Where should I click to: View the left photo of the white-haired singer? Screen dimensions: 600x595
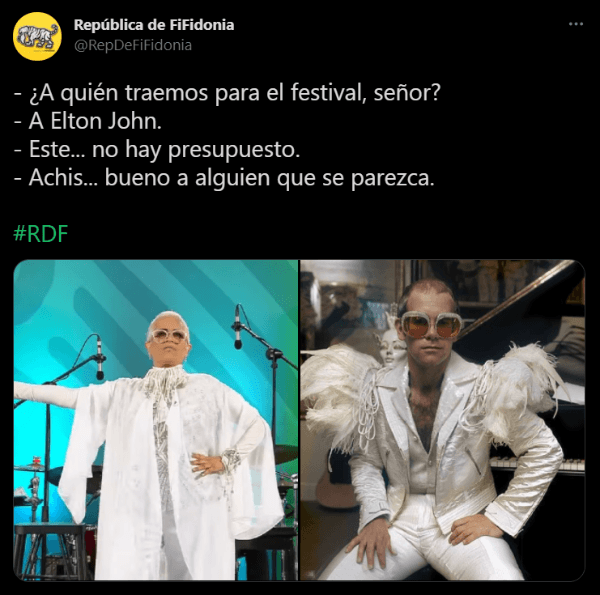[x=156, y=420]
